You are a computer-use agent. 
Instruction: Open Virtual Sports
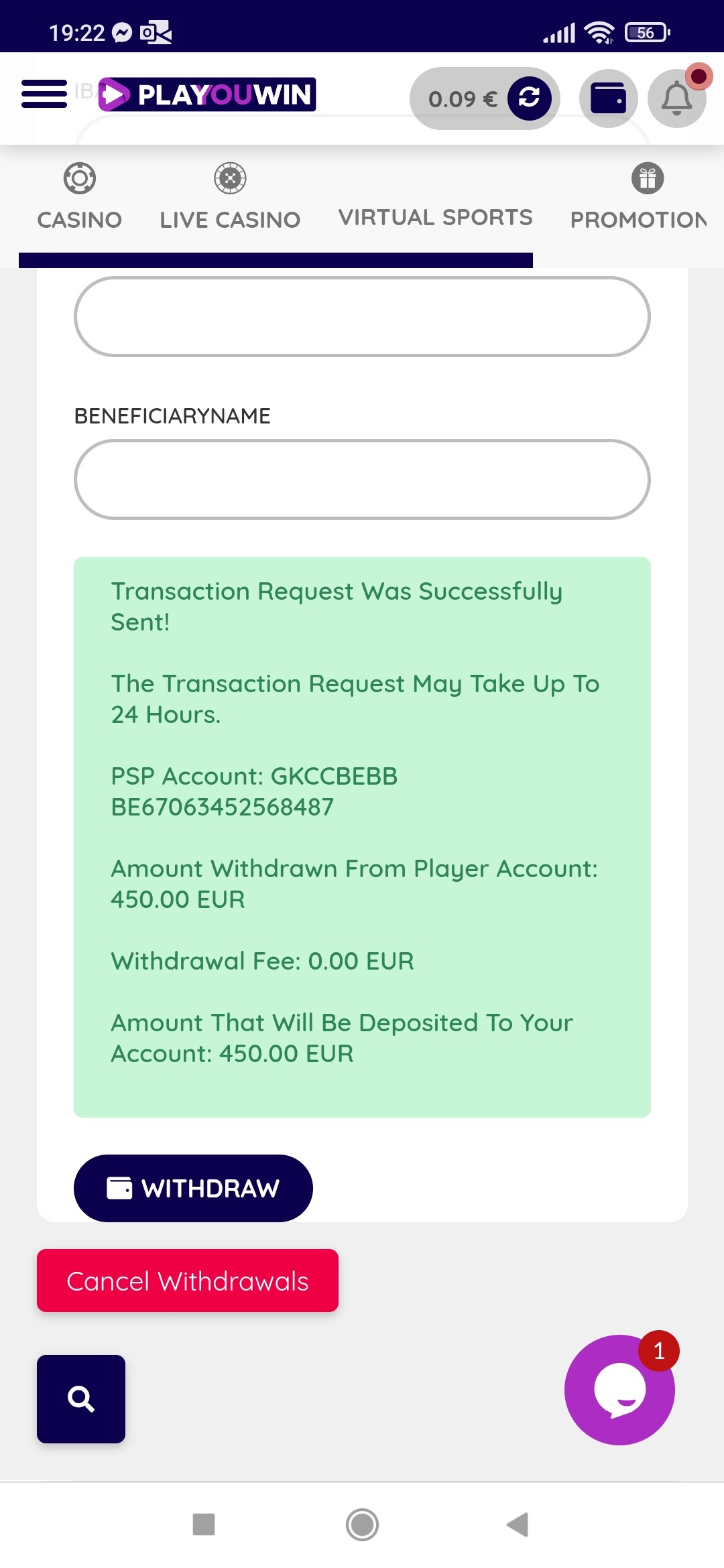pos(435,216)
